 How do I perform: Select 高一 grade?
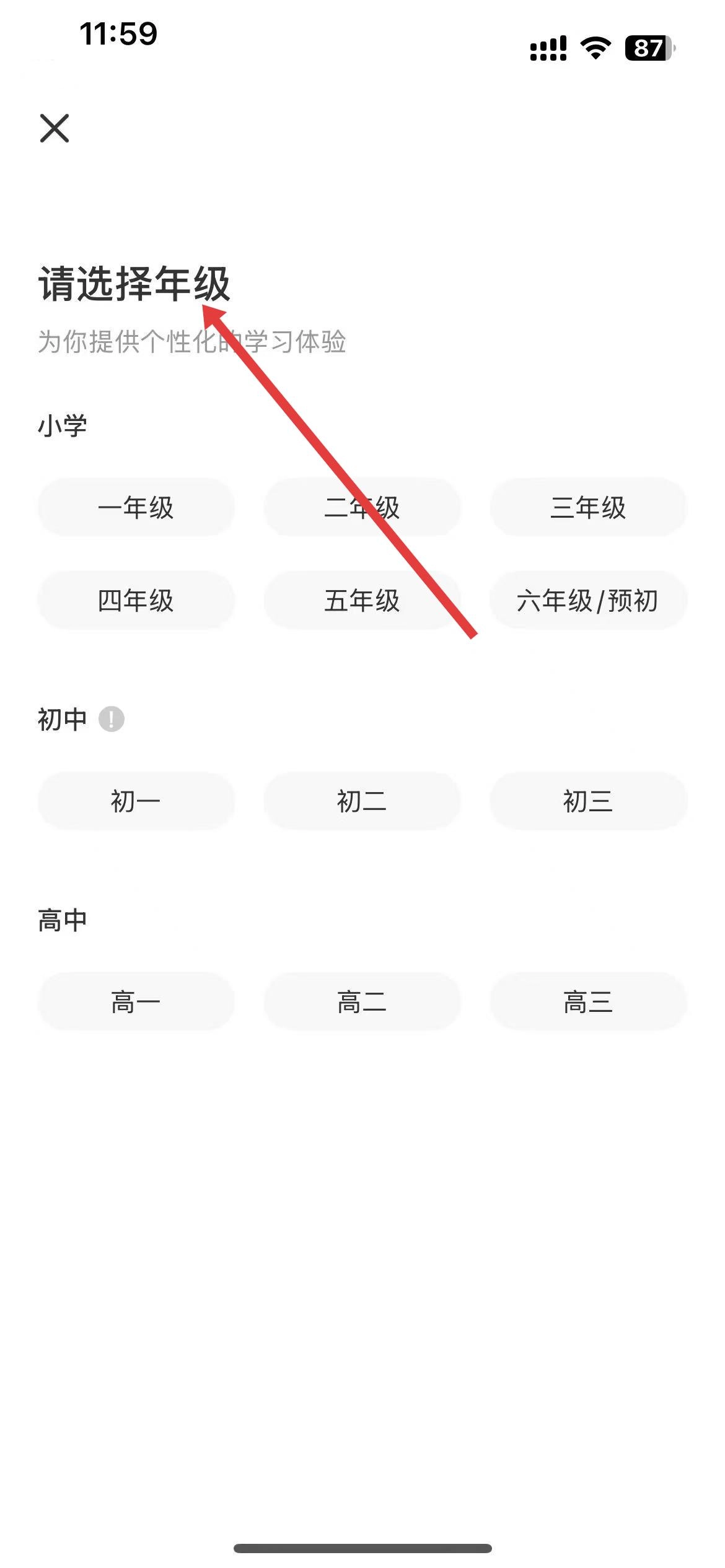(x=136, y=1001)
